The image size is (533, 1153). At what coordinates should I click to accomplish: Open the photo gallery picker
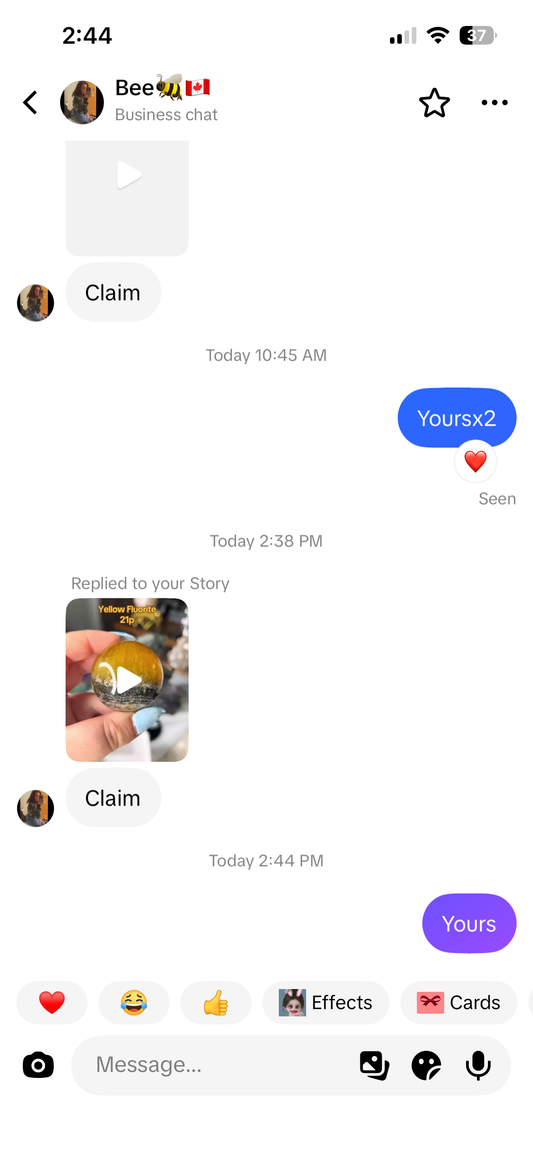[374, 1065]
